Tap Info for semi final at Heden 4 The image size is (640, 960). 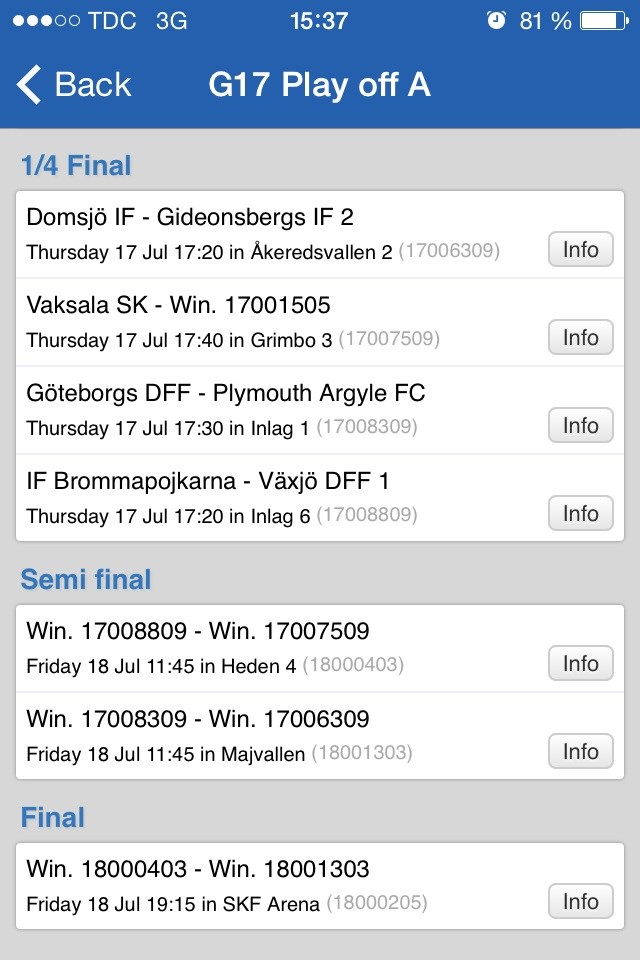pos(580,664)
